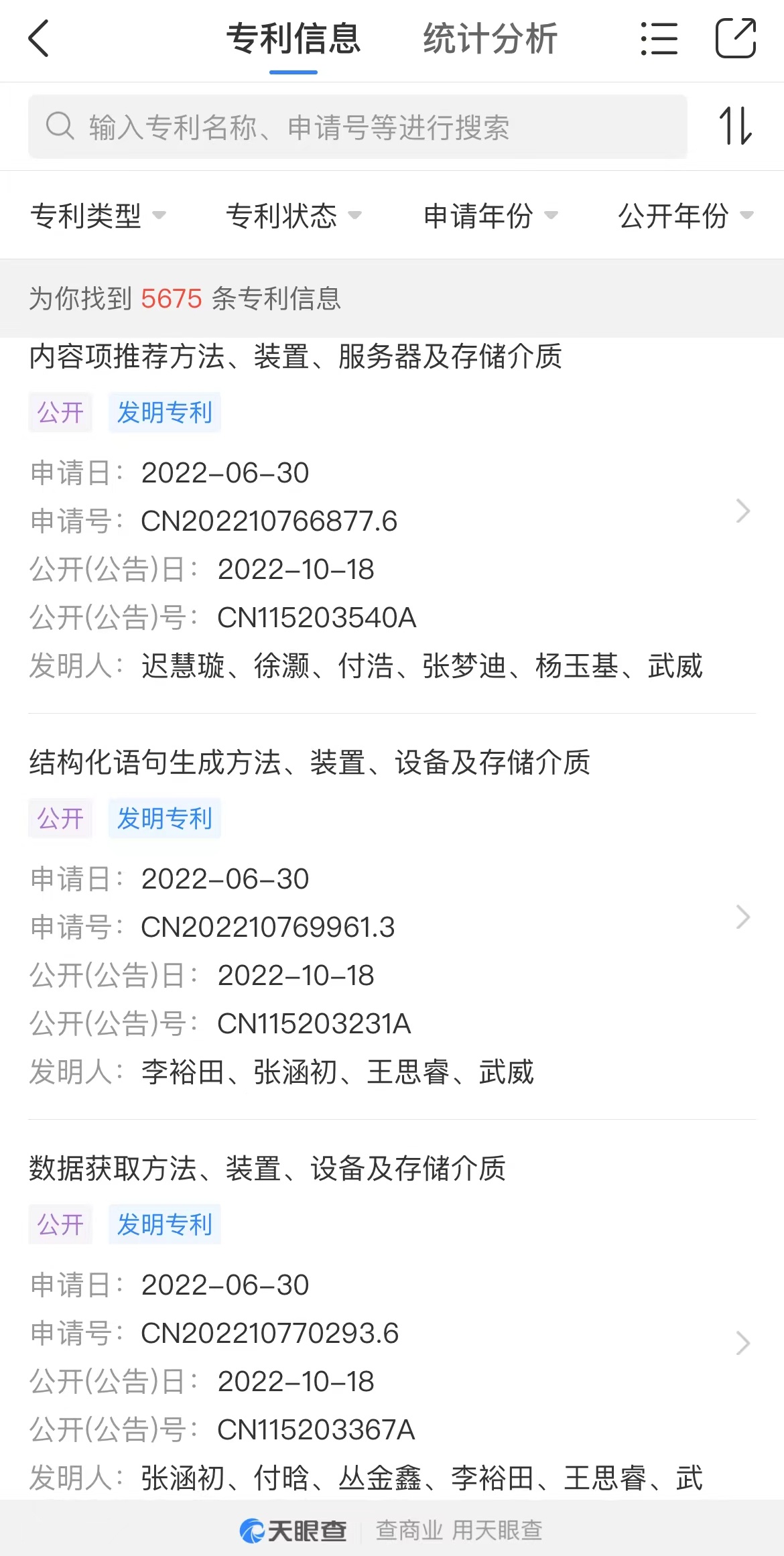Select the 专利信息 tab

click(x=293, y=38)
